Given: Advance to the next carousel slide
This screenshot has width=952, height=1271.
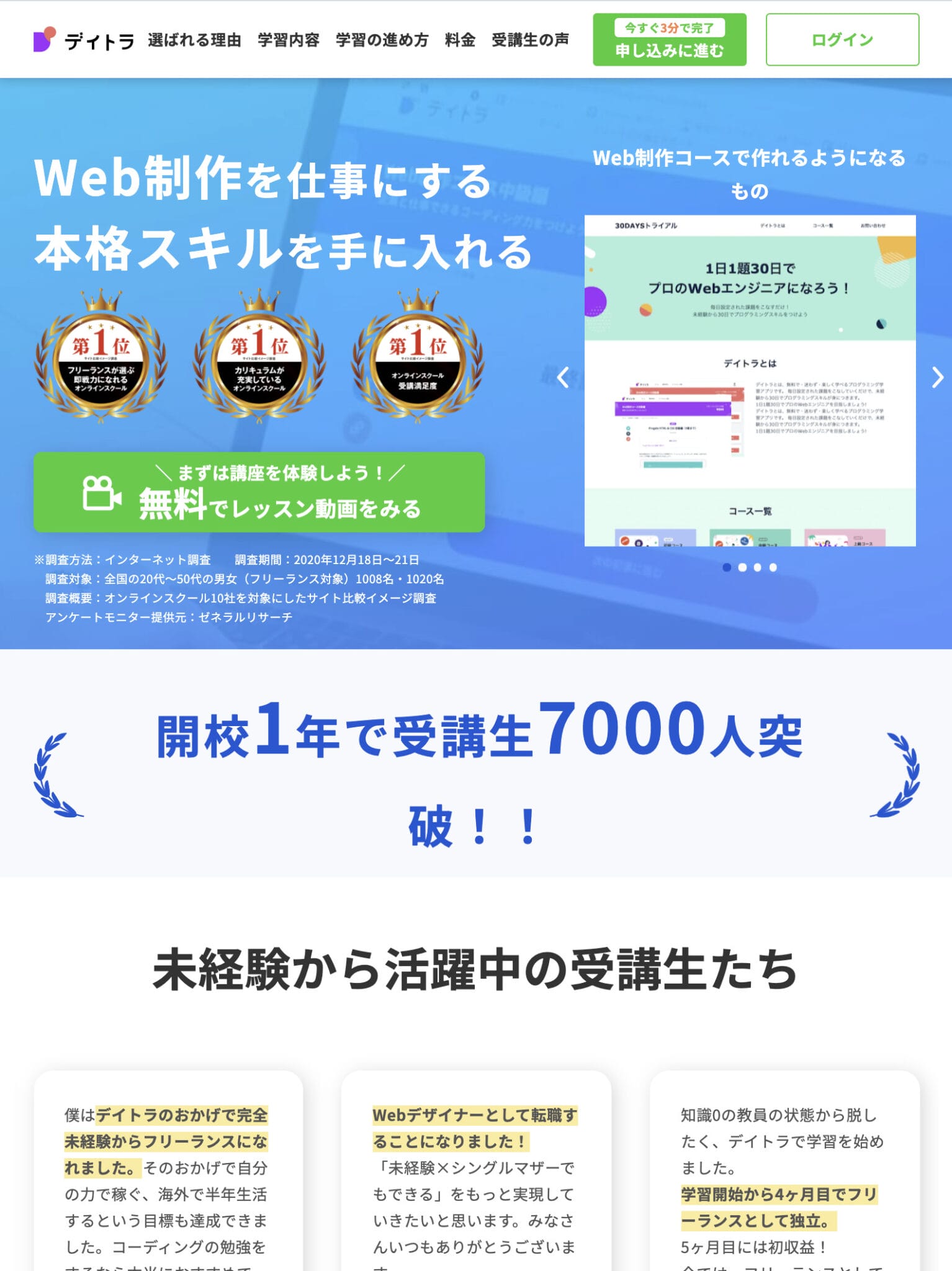Looking at the screenshot, I should (937, 377).
